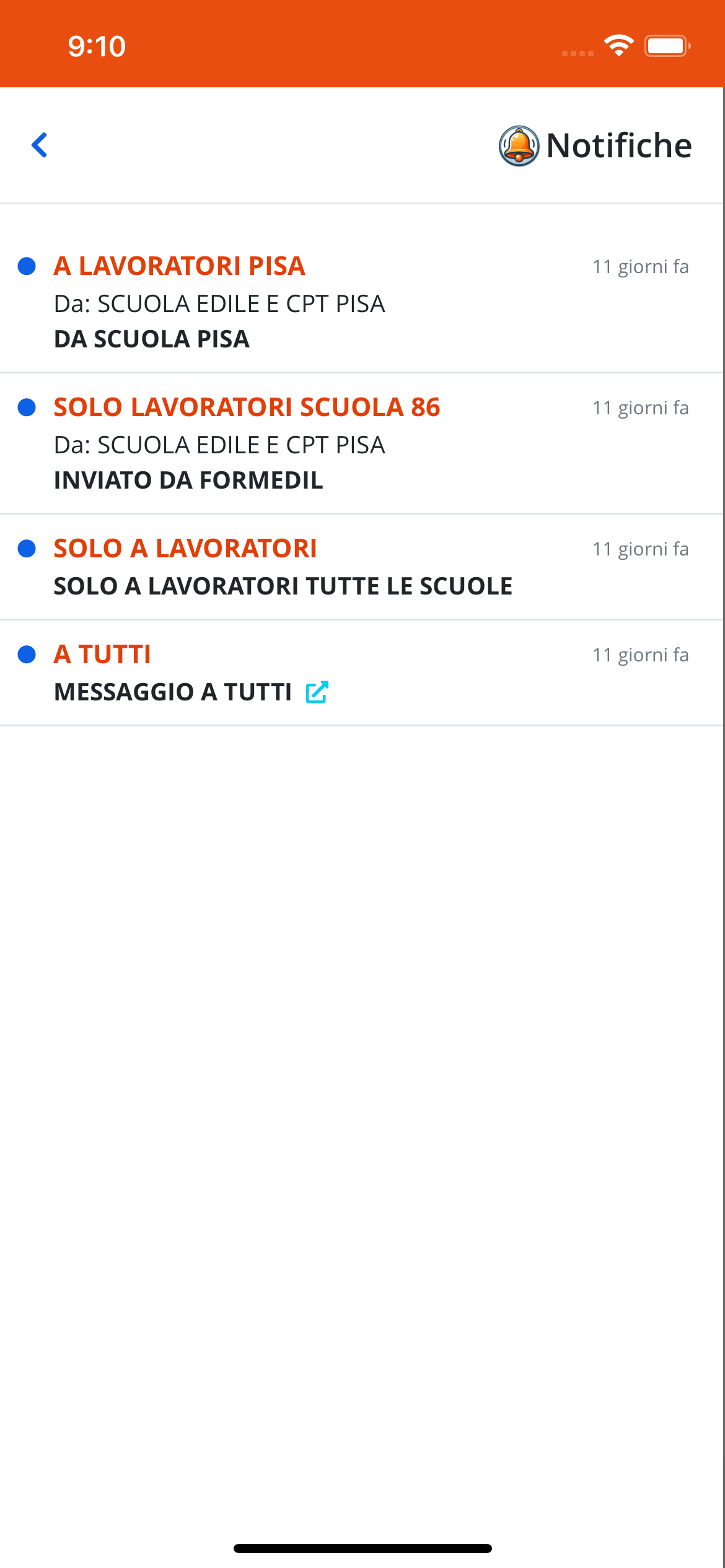Go back using the blue arrow
The image size is (725, 1568).
pyautogui.click(x=40, y=146)
